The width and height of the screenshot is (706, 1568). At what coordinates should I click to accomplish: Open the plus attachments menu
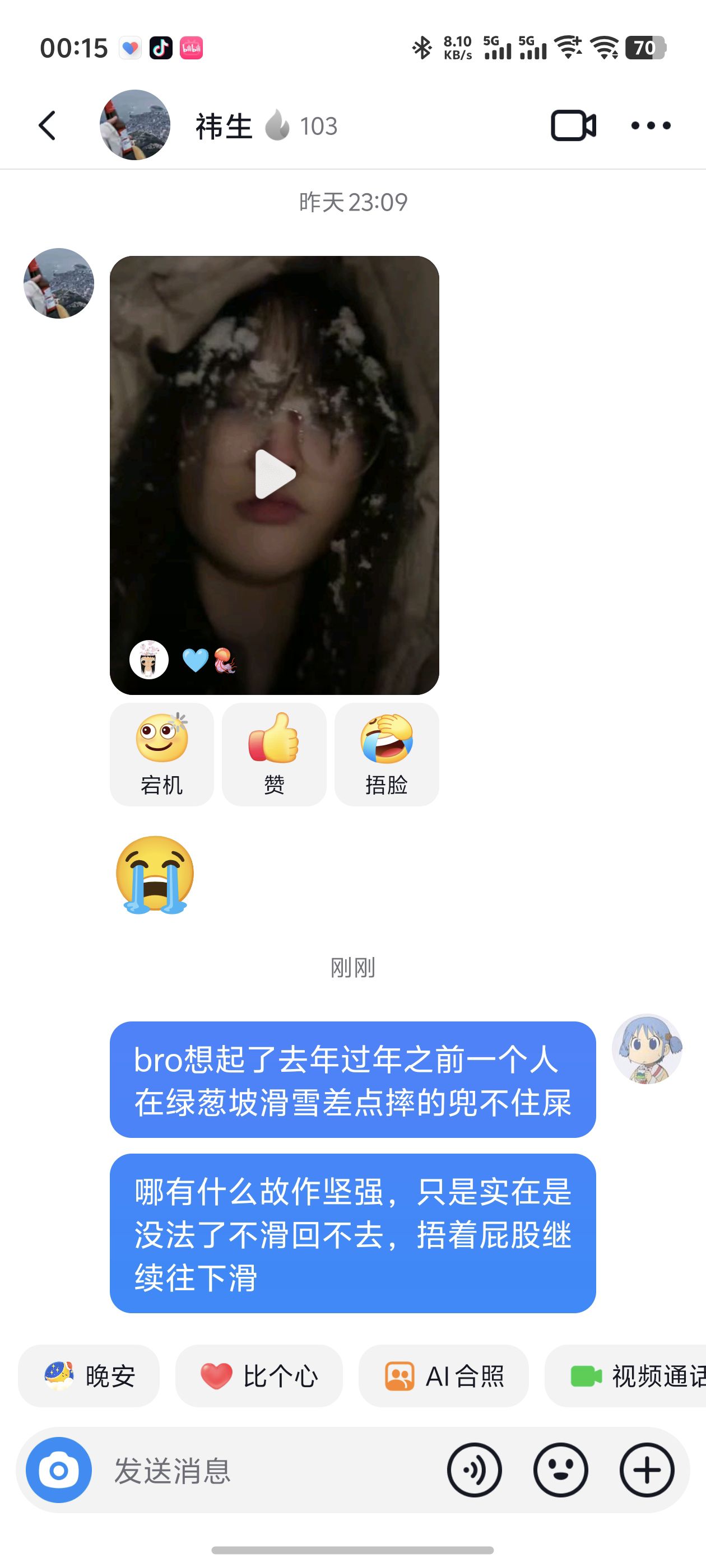click(x=647, y=1471)
